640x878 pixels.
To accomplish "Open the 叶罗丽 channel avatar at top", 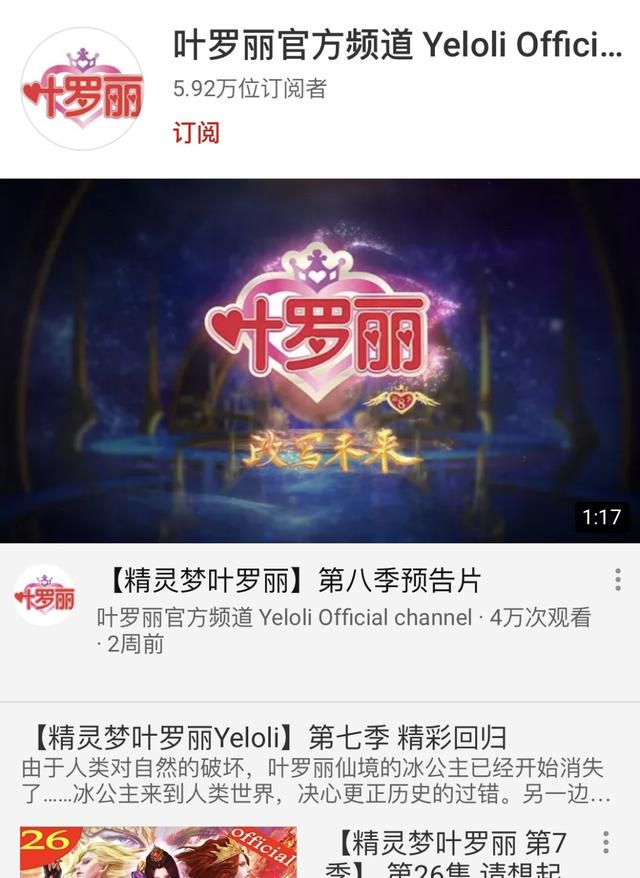I will pyautogui.click(x=83, y=89).
